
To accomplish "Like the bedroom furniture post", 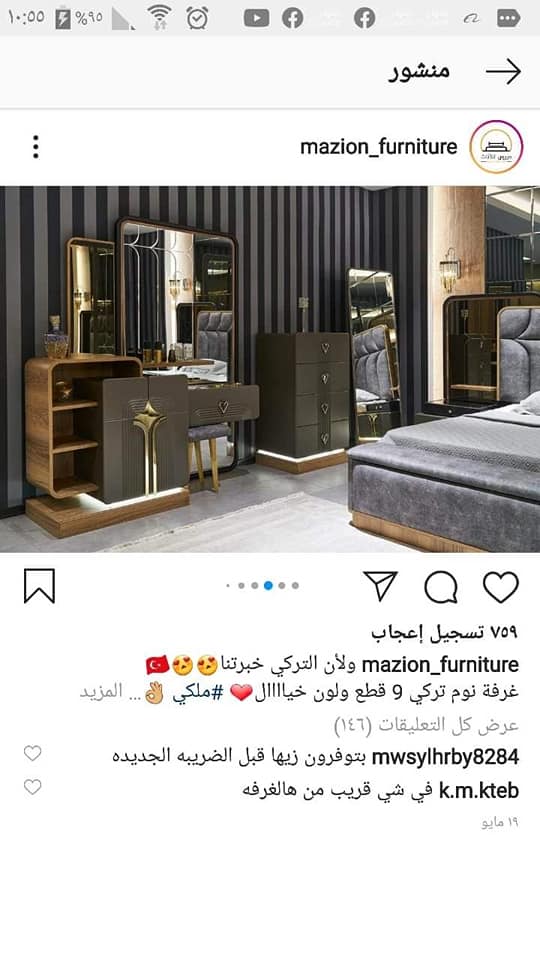I will coord(501,587).
